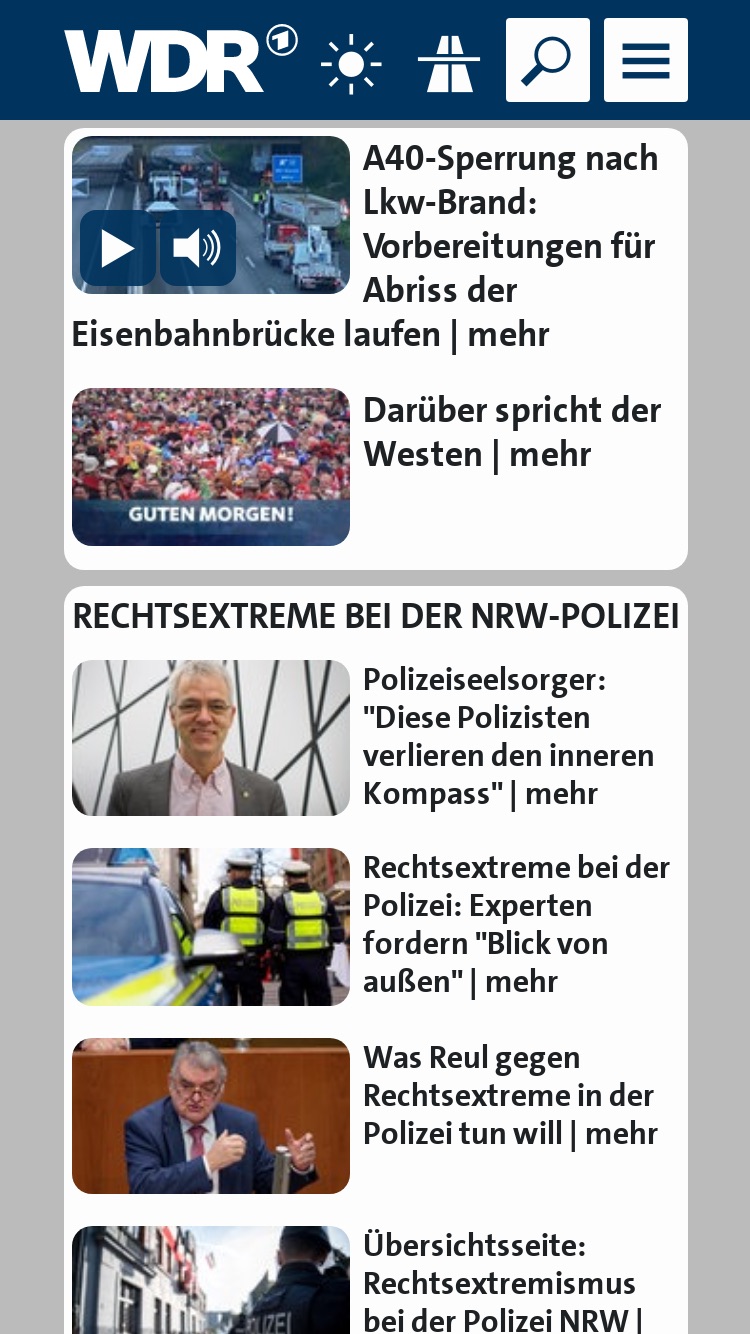Open the Polizeiseelsorger article
Screen dimensions: 750x1334
[x=508, y=736]
